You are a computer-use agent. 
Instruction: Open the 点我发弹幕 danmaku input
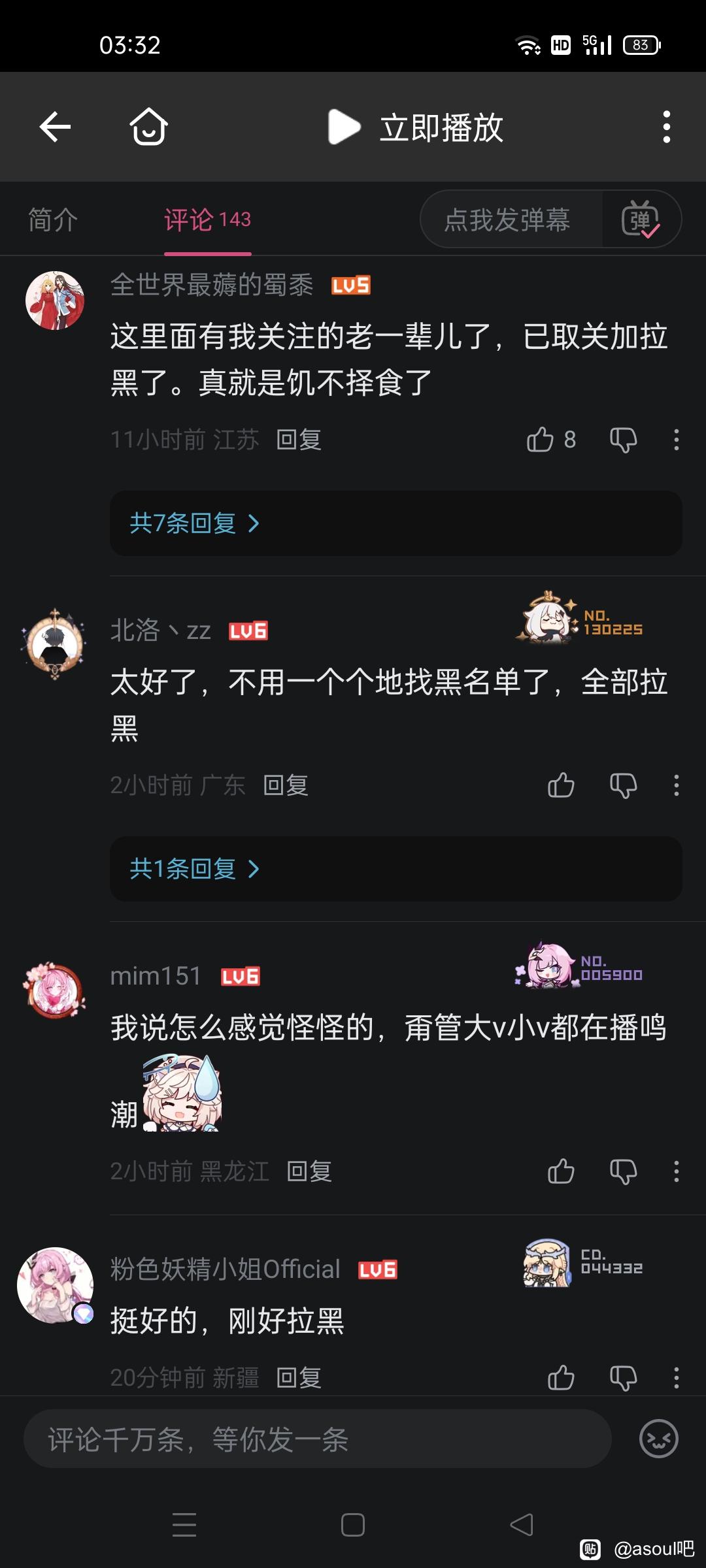[507, 220]
